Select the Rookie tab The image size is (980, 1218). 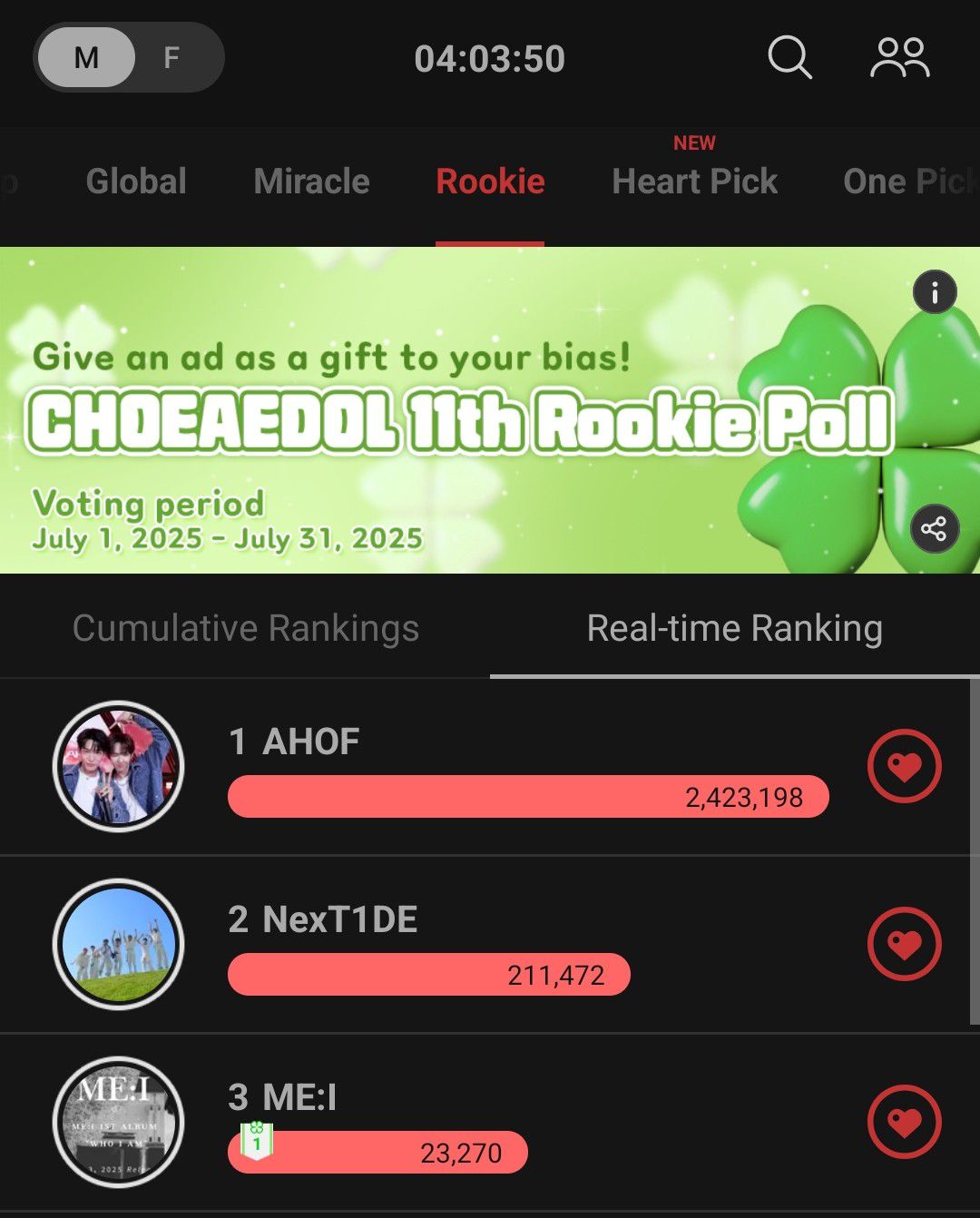tap(490, 182)
